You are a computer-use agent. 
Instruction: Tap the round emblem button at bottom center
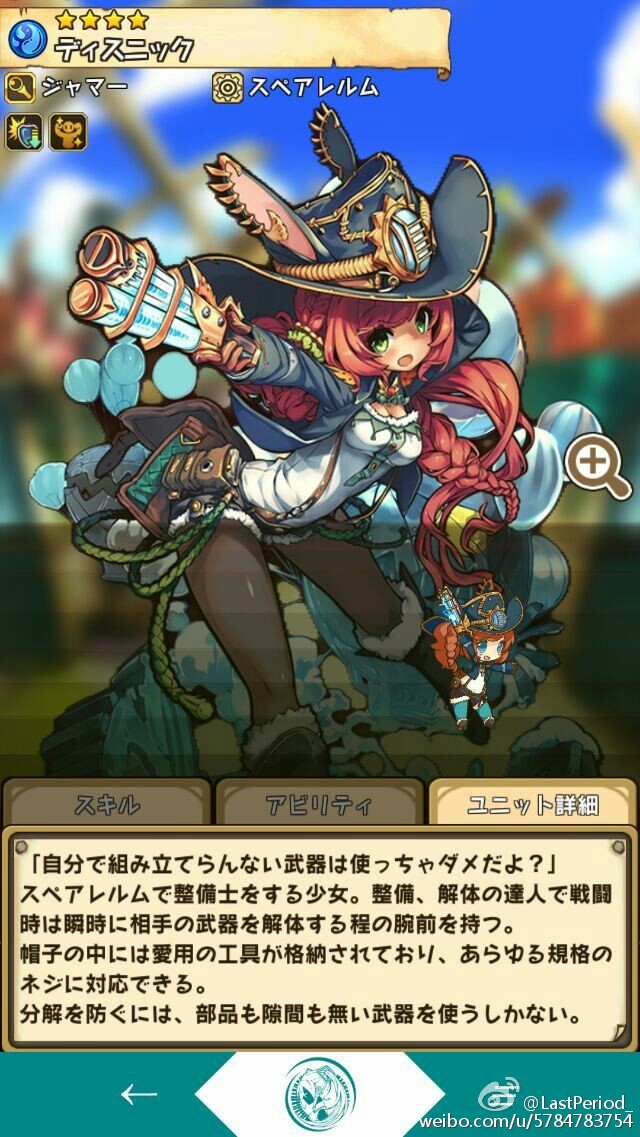pyautogui.click(x=319, y=1095)
